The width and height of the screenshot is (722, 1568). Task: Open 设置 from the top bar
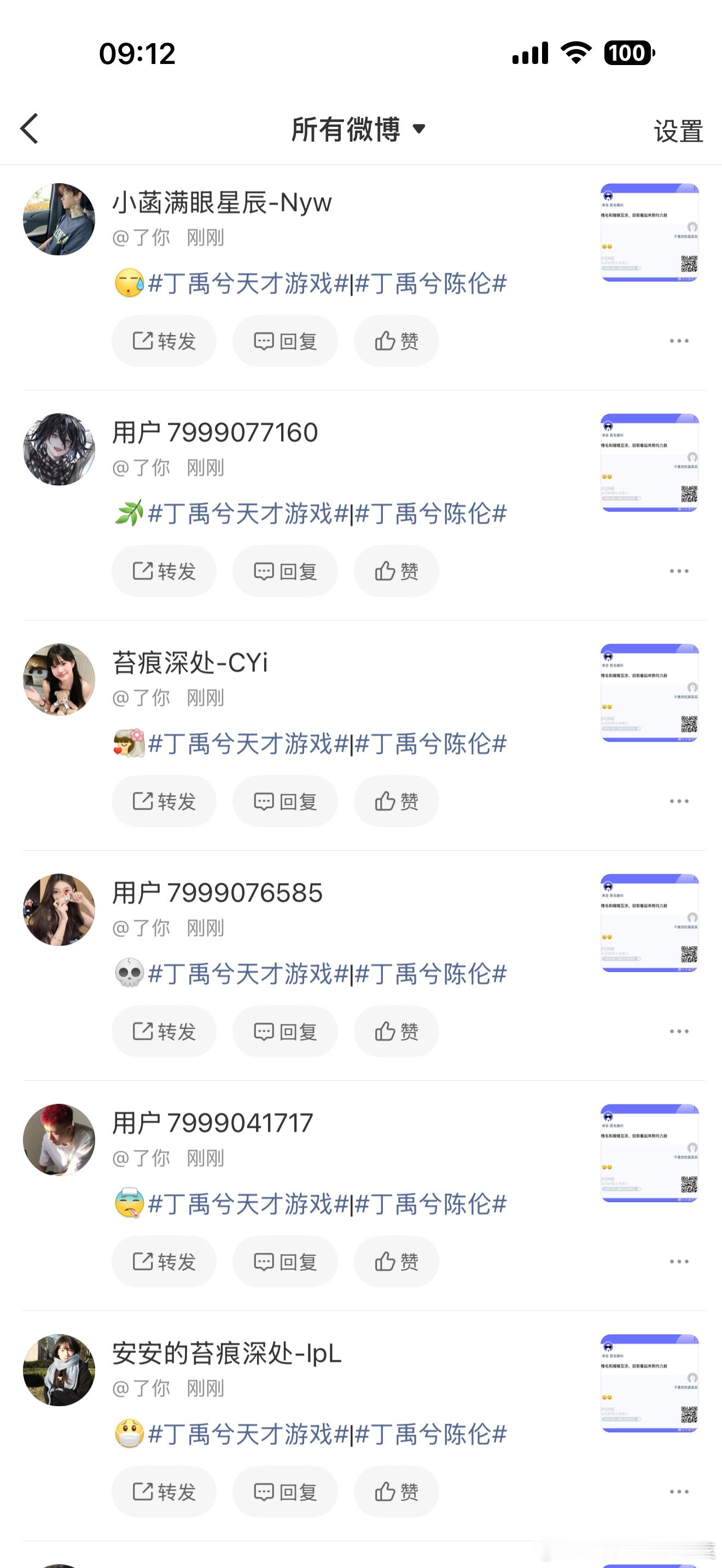pyautogui.click(x=678, y=130)
